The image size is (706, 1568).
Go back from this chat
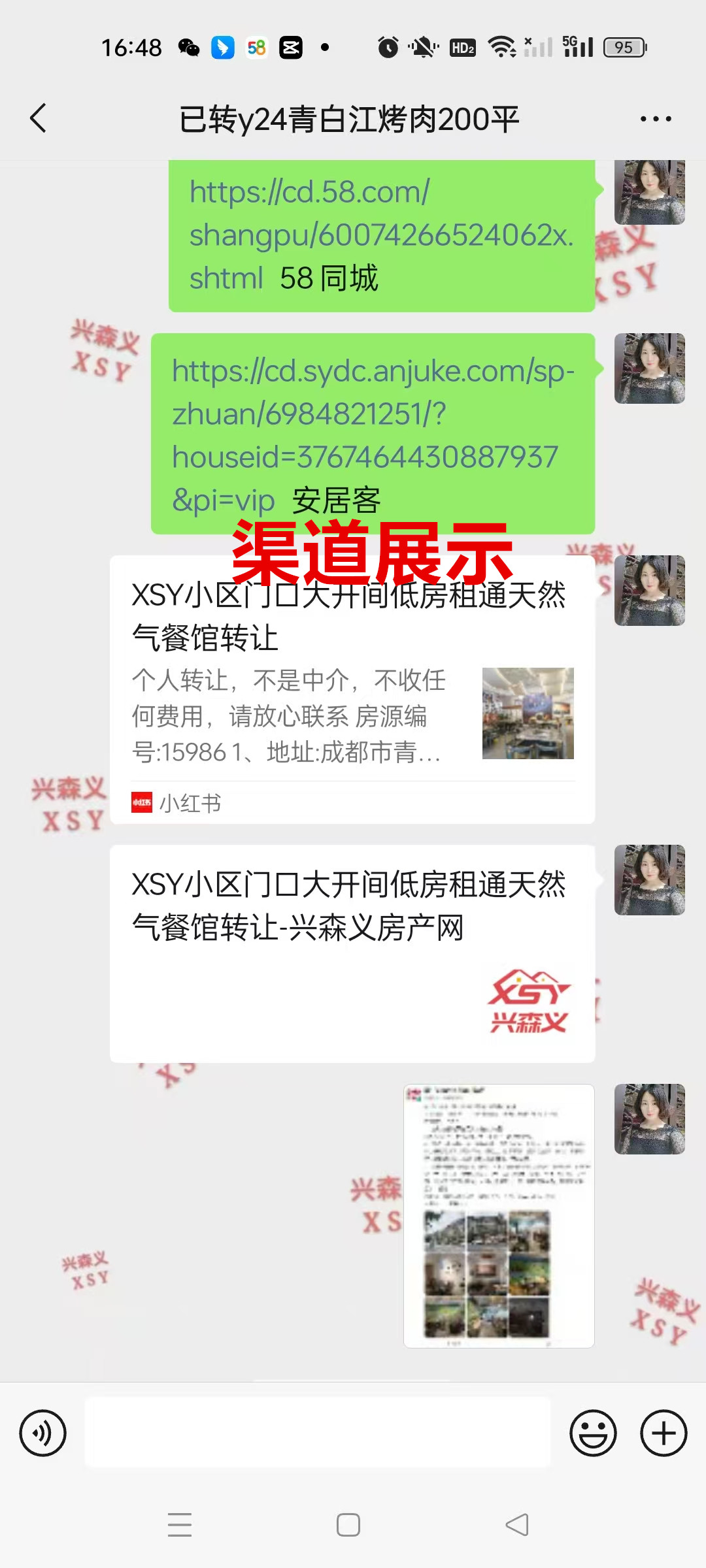tap(39, 118)
